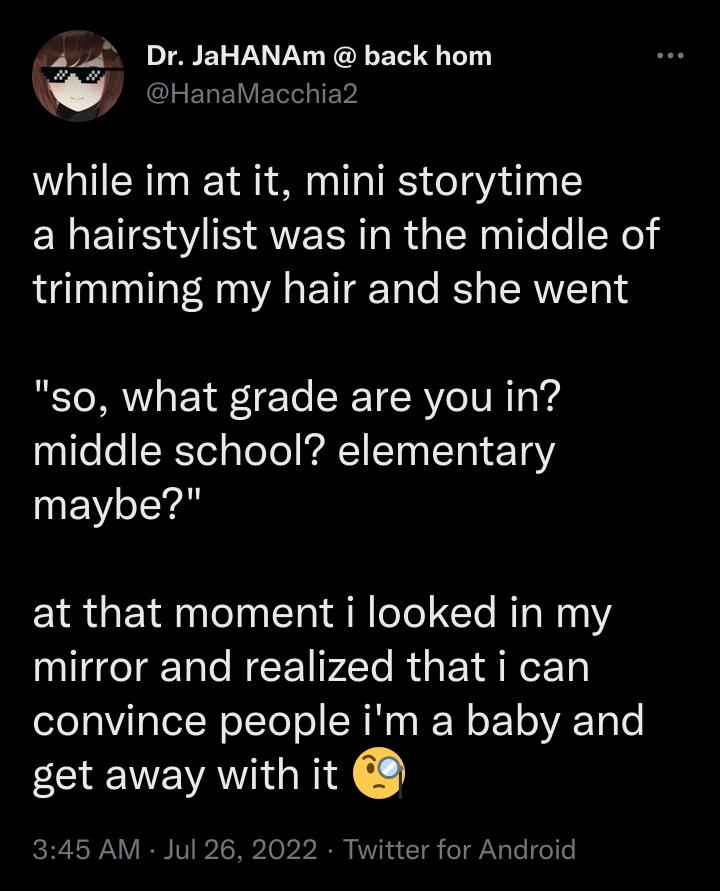Open the @HanaMacchia2 profile handle
Screen dimensions: 720x891
[251, 94]
